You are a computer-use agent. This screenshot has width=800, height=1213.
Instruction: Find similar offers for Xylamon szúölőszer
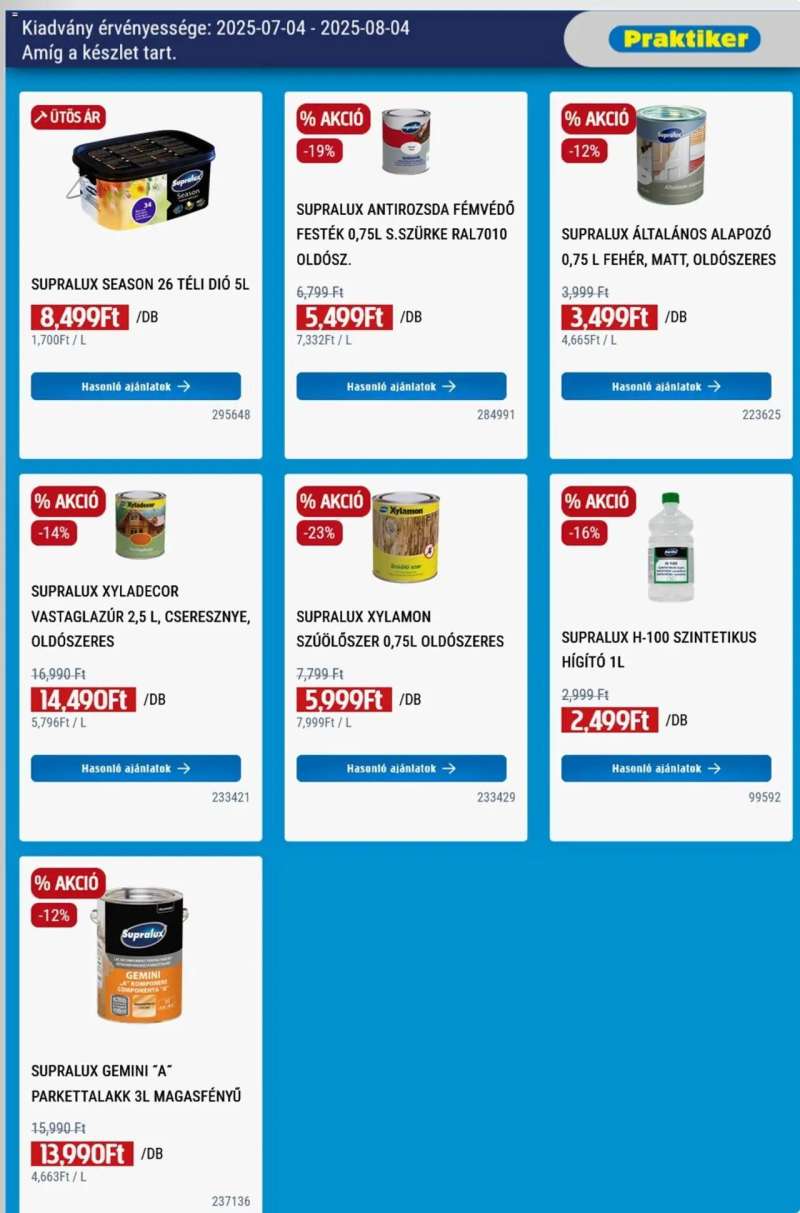(401, 768)
